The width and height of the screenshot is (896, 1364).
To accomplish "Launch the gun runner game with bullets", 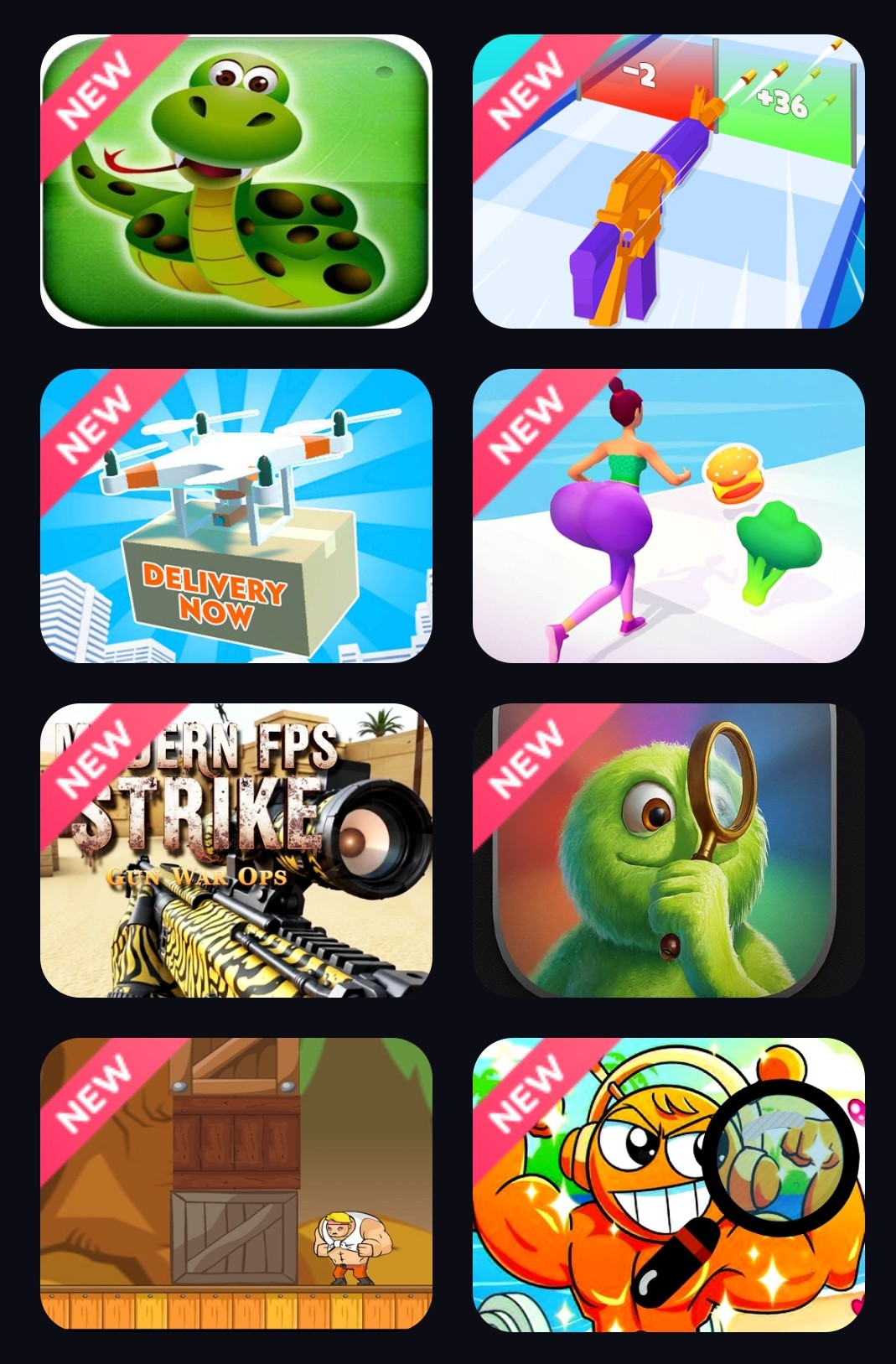I will pos(668,181).
